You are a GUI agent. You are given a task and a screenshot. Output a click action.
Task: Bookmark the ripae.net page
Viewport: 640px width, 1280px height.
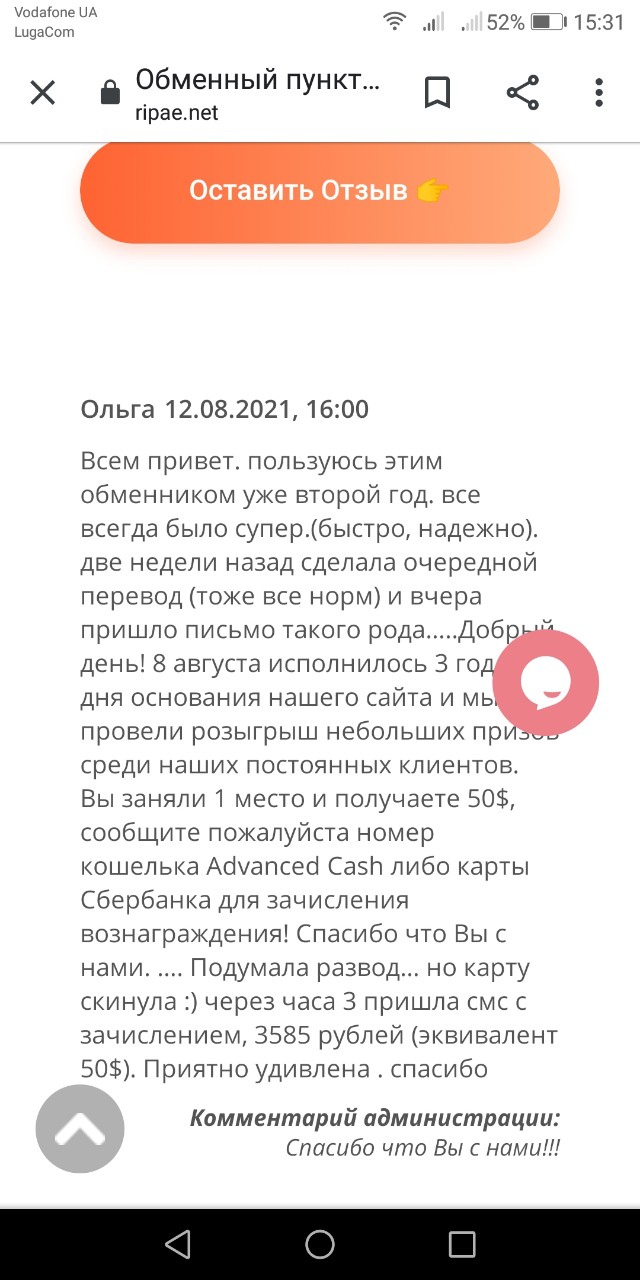[437, 94]
